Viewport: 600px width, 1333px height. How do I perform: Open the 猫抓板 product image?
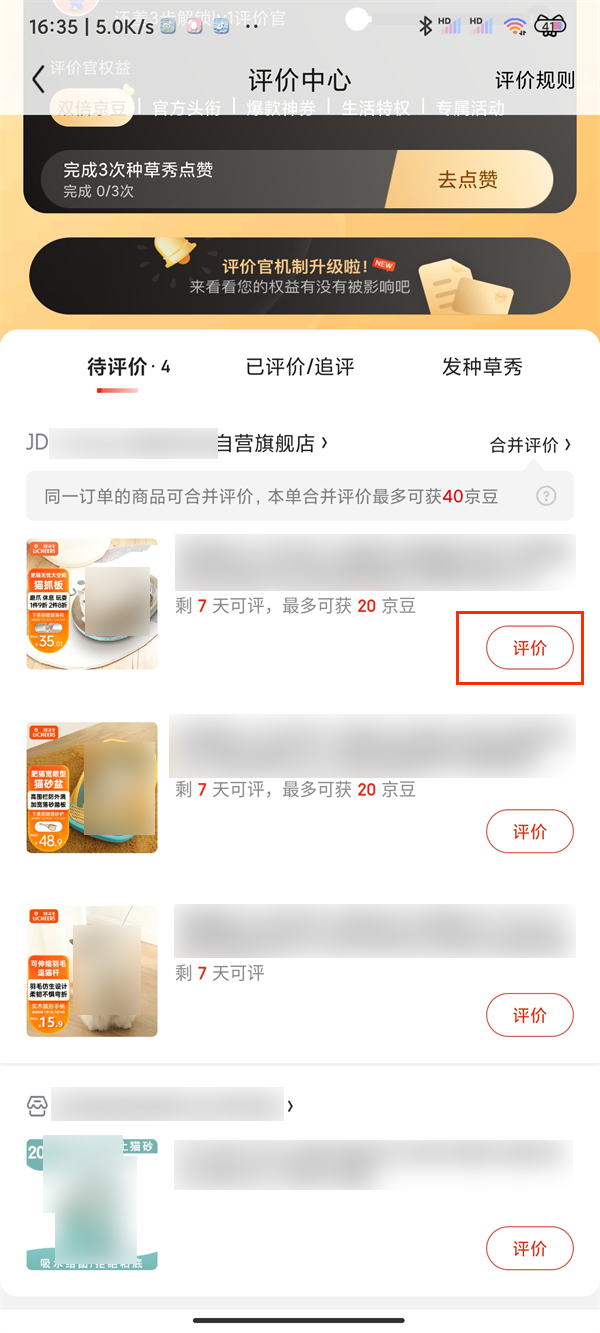pos(92,604)
